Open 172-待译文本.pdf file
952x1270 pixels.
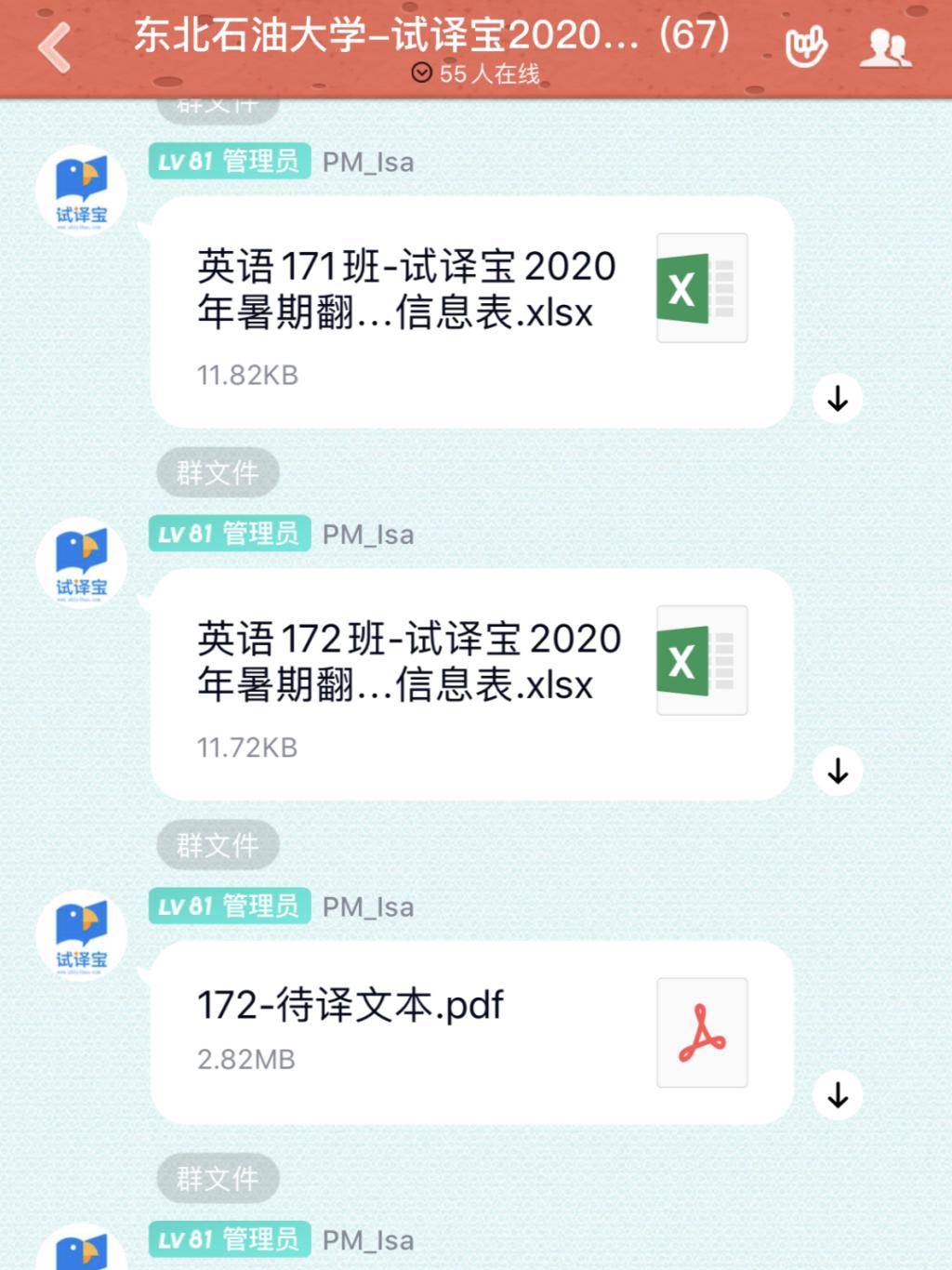tap(471, 1032)
